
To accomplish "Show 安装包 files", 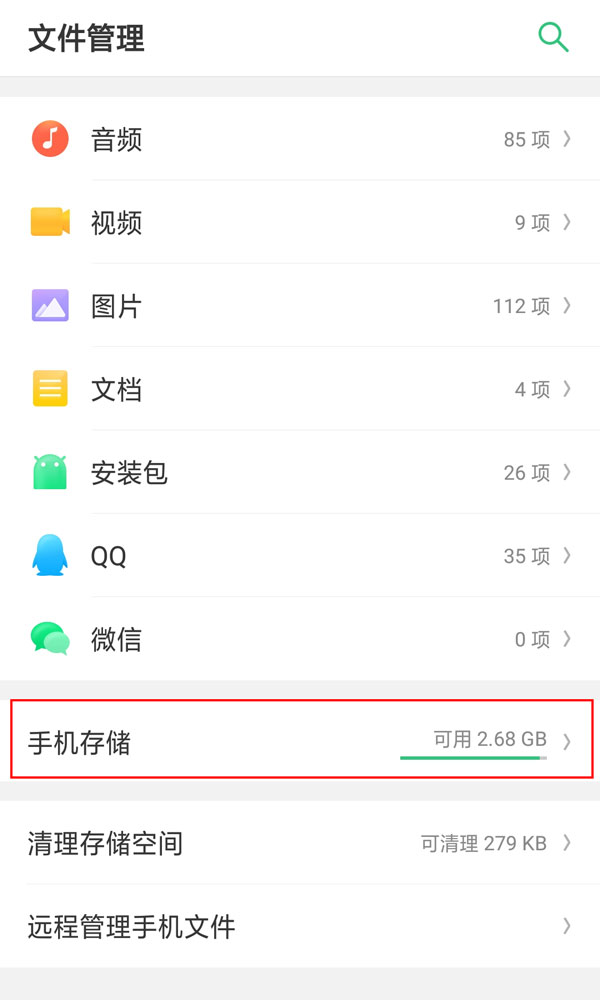I will click(x=300, y=472).
